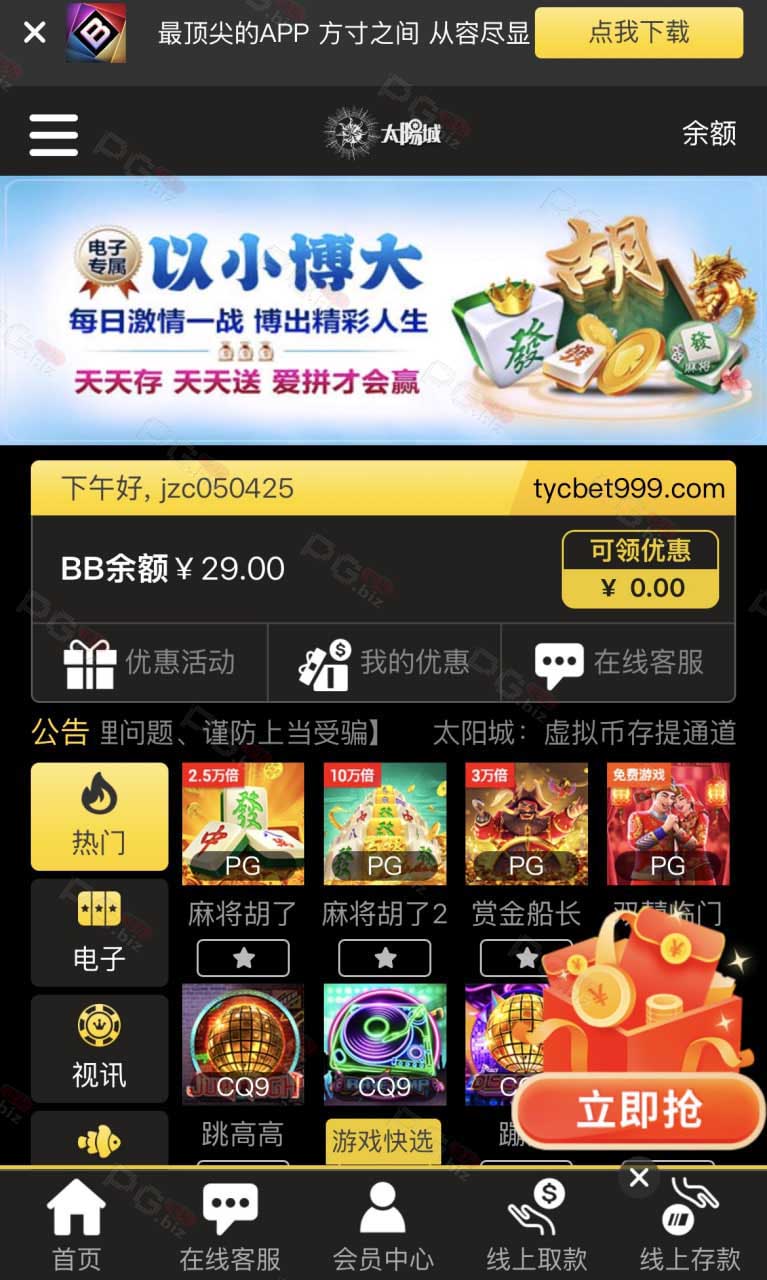Open 在线客服 beside 我的优惠
The height and width of the screenshot is (1280, 767).
618,663
